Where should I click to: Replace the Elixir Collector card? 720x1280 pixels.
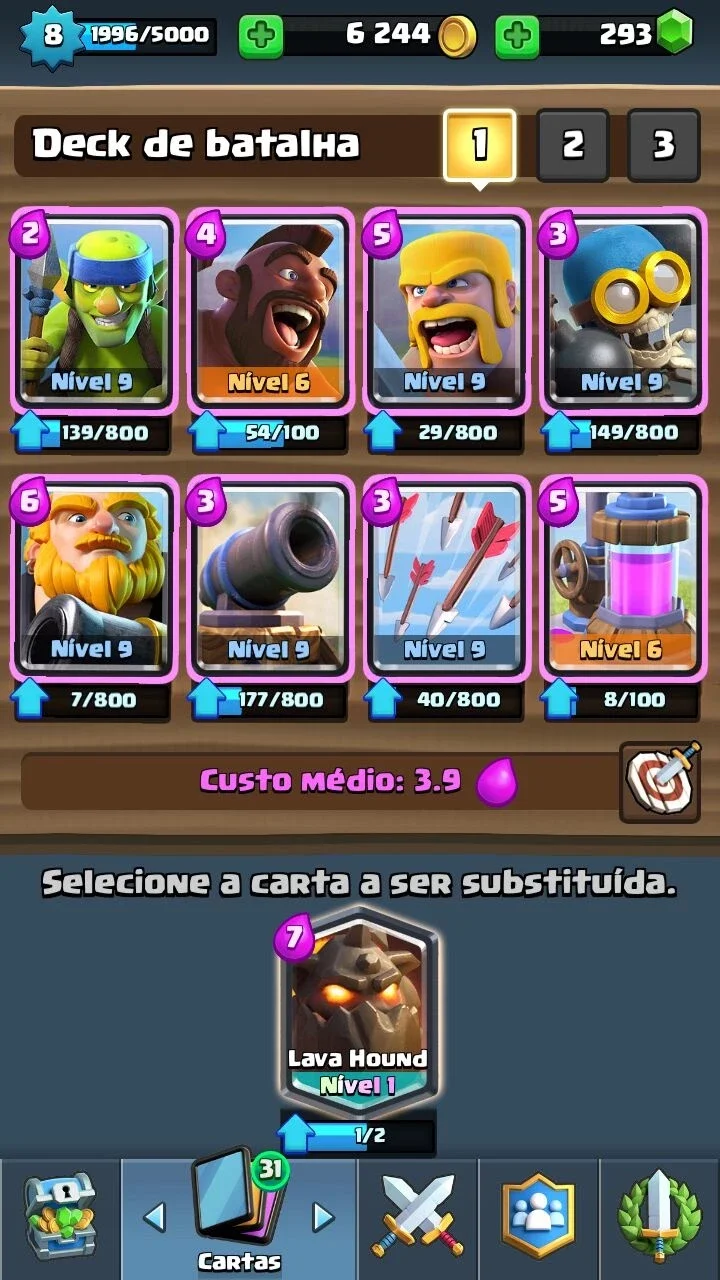coord(621,578)
